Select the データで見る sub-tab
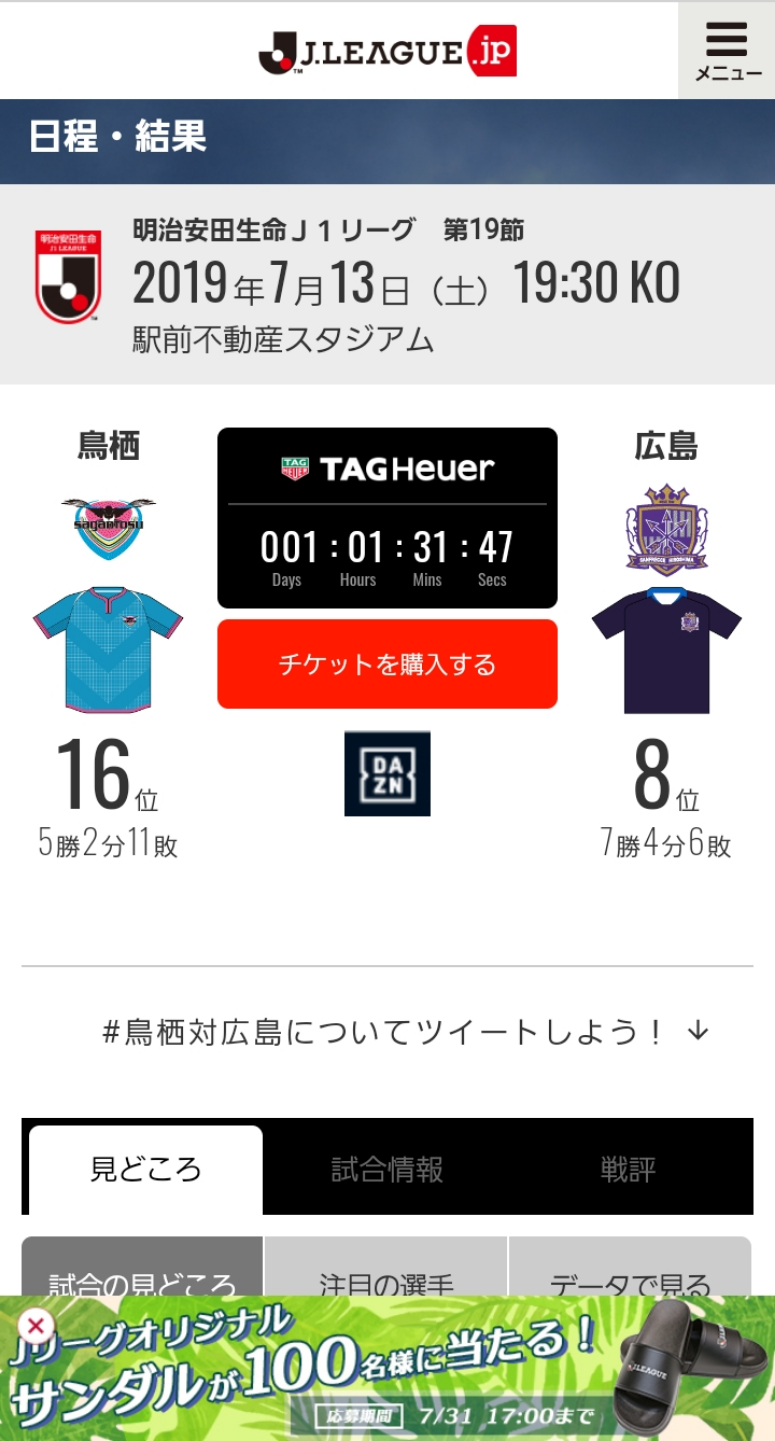 [630, 1274]
